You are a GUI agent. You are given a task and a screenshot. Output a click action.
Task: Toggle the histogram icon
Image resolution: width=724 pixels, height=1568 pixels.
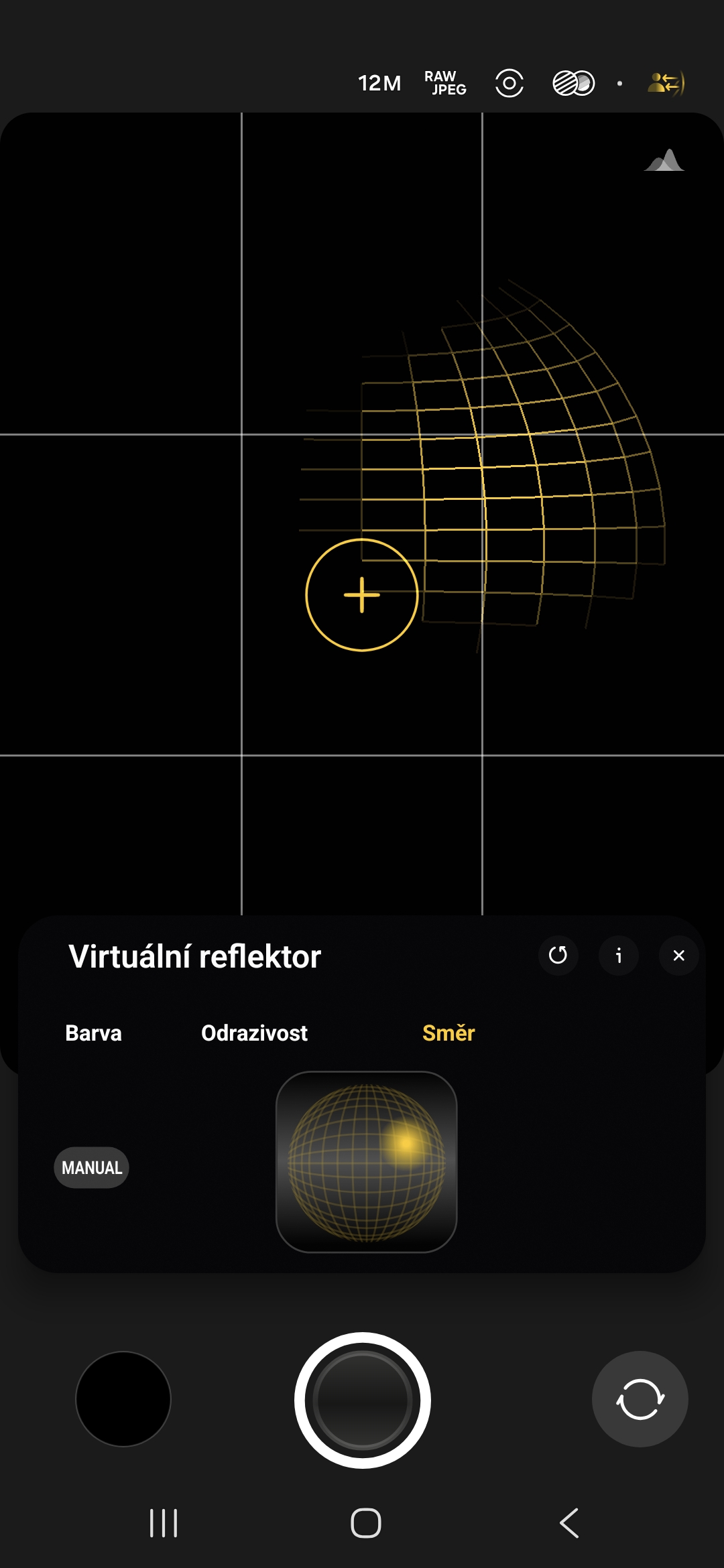click(x=664, y=161)
